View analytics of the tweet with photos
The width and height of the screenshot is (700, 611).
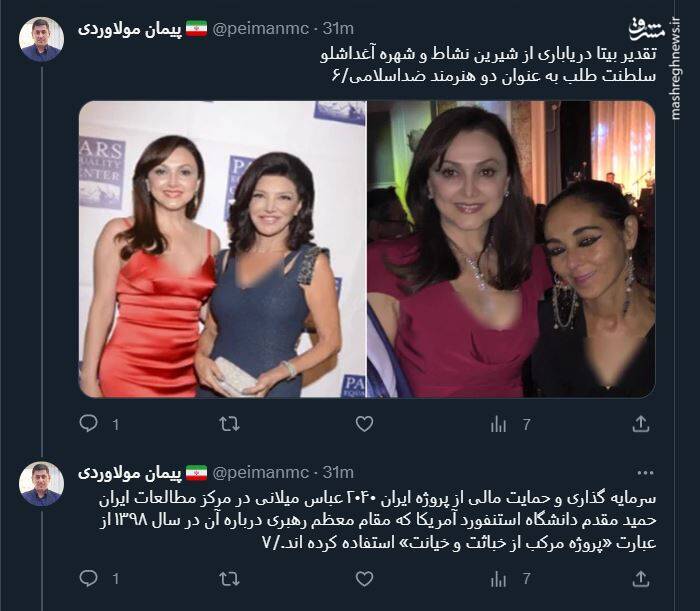point(499,424)
